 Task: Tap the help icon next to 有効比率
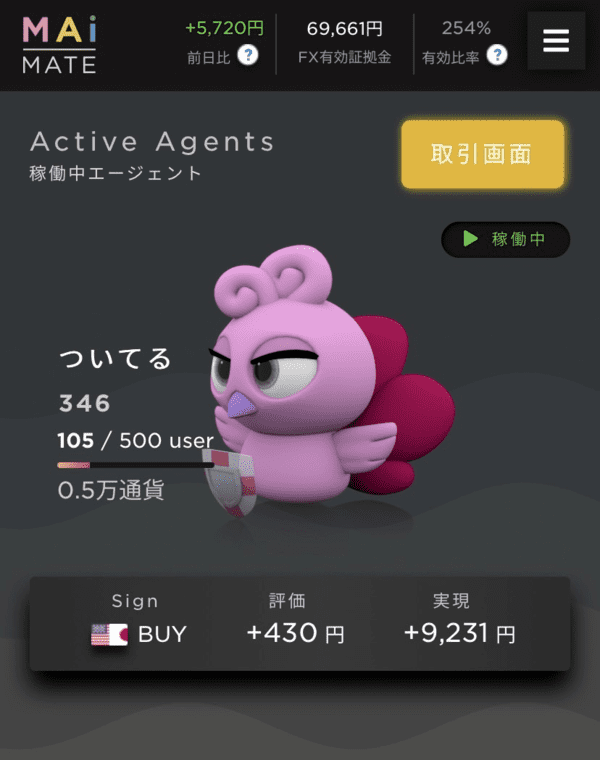coord(496,56)
